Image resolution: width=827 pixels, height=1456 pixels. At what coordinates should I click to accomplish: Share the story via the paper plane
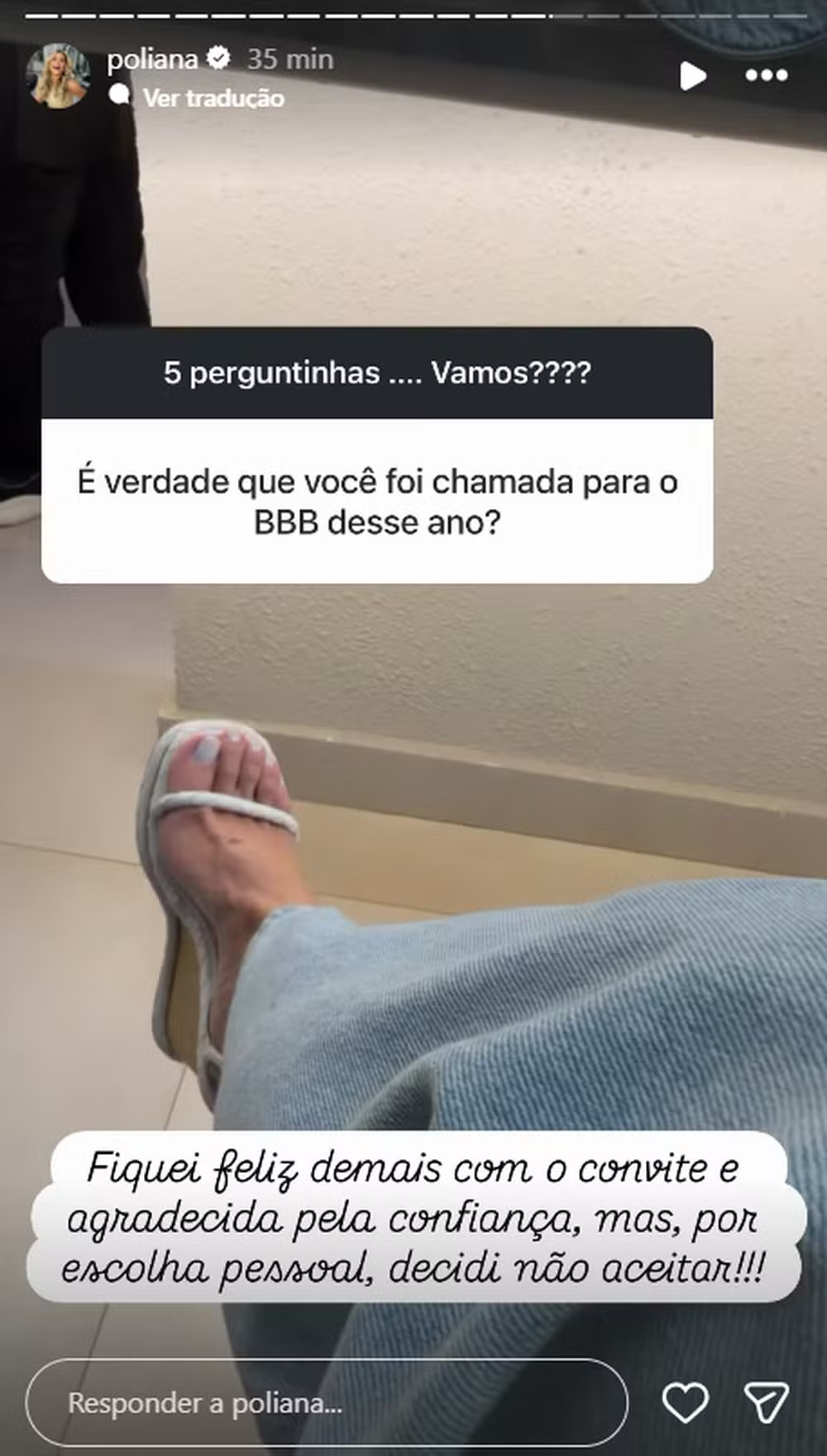pos(765,1402)
